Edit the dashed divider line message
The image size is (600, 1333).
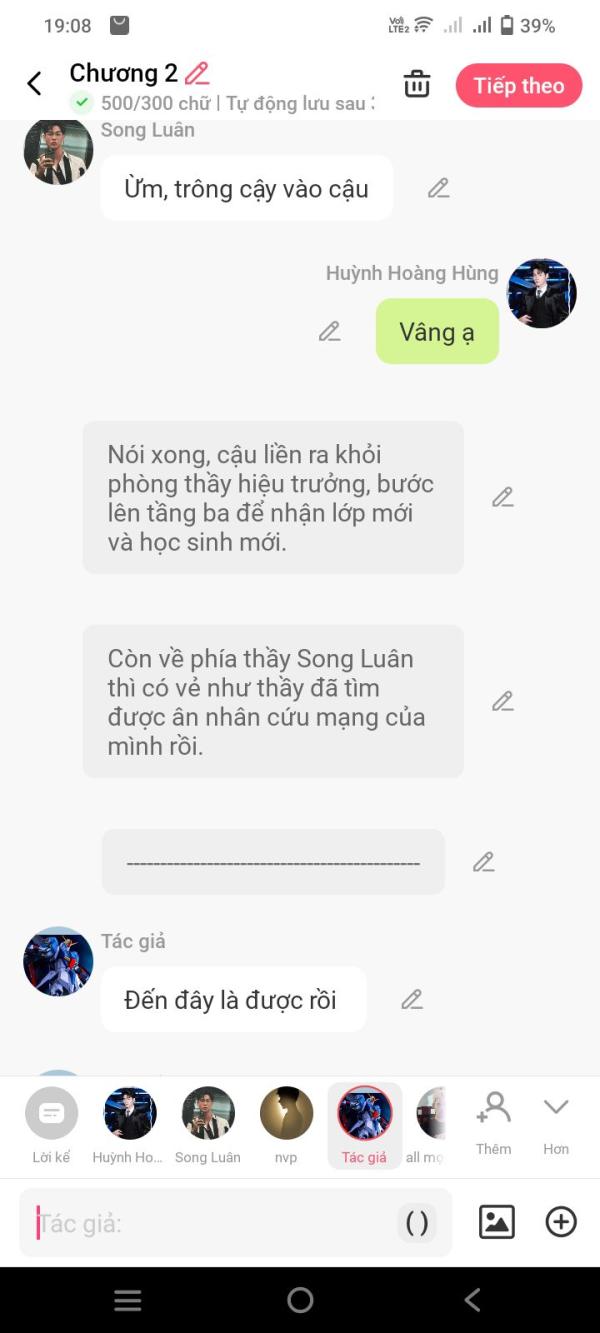[x=484, y=862]
